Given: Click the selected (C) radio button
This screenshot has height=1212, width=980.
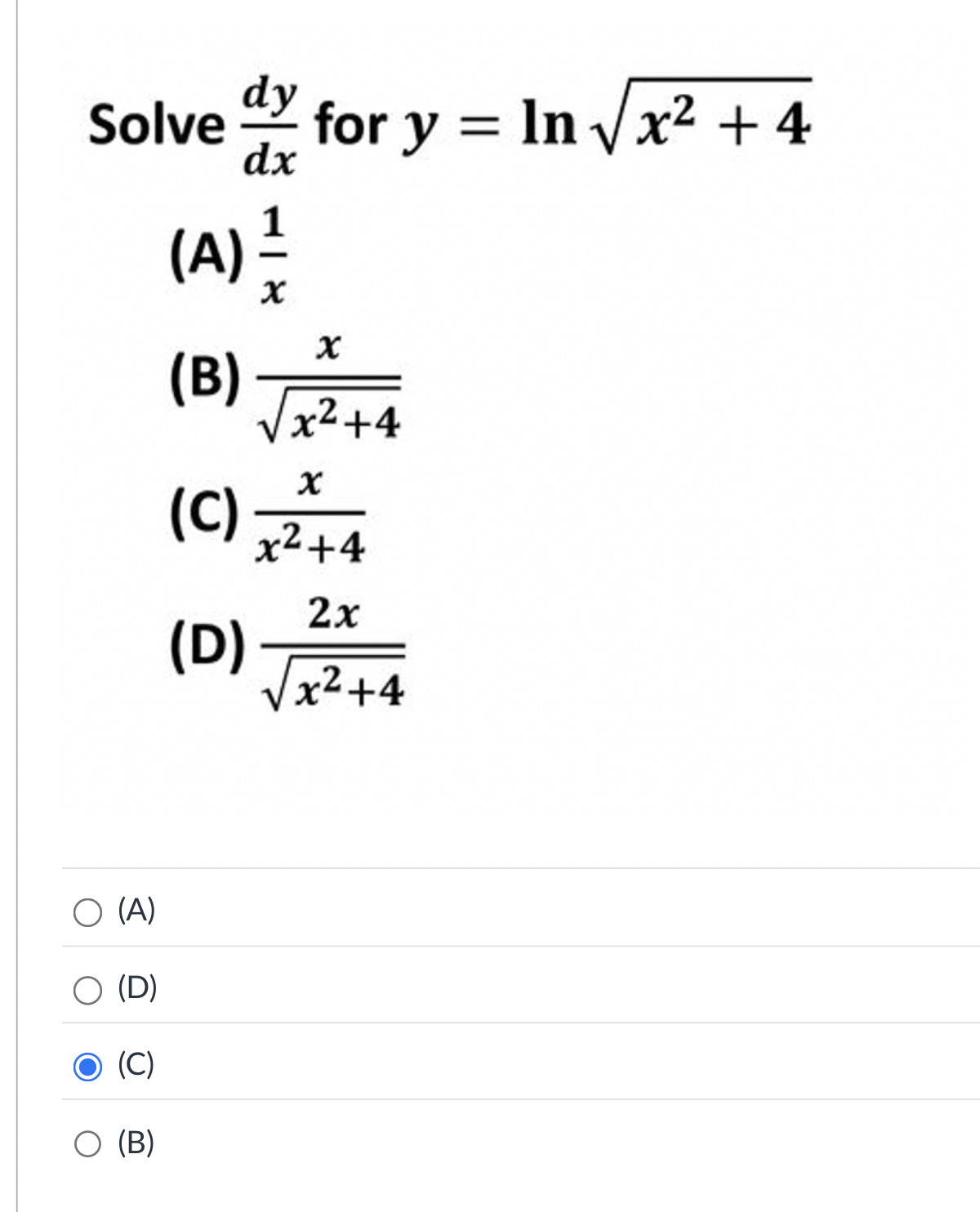Looking at the screenshot, I should (x=87, y=1067).
